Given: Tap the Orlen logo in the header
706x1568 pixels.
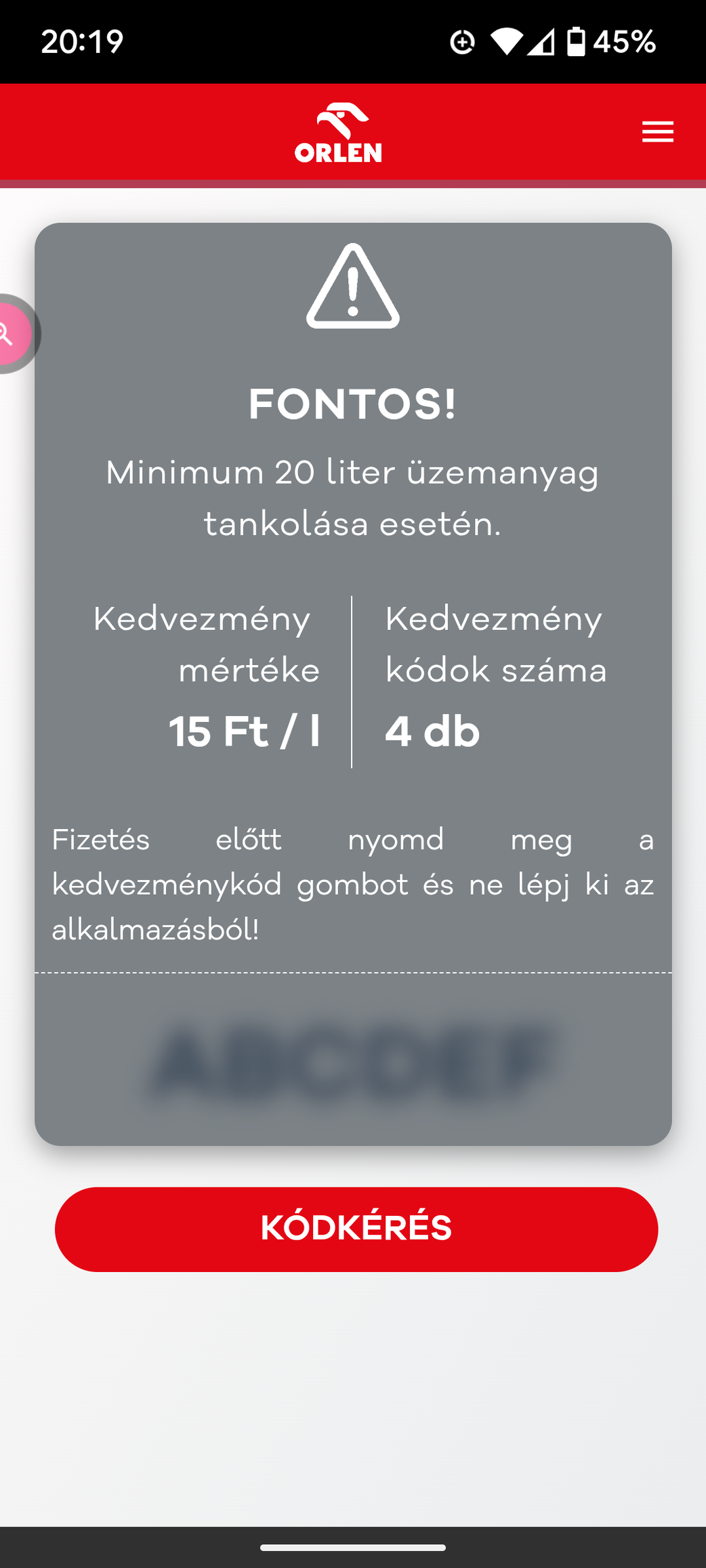Looking at the screenshot, I should coord(338,132).
